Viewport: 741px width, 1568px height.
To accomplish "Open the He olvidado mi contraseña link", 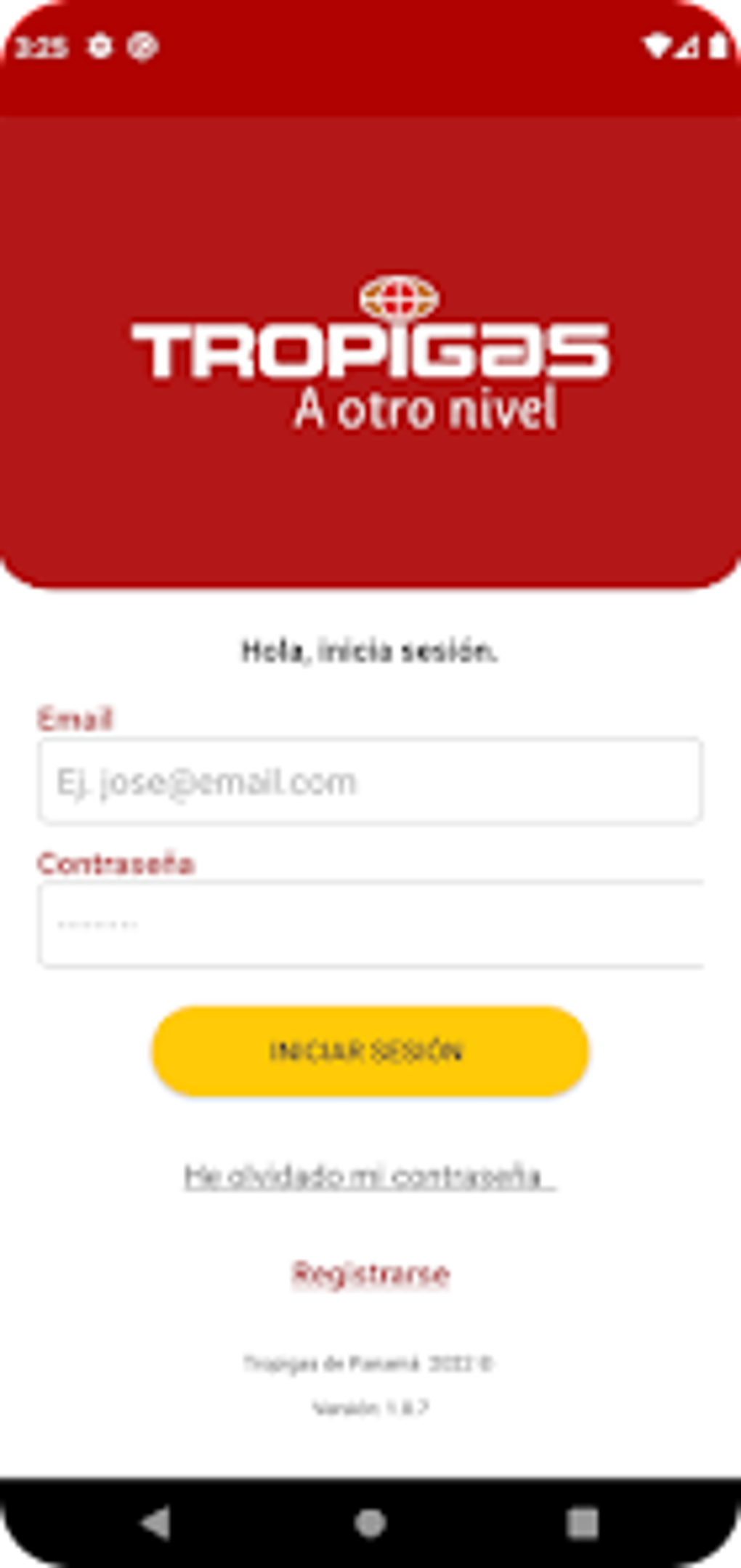I will click(368, 1175).
